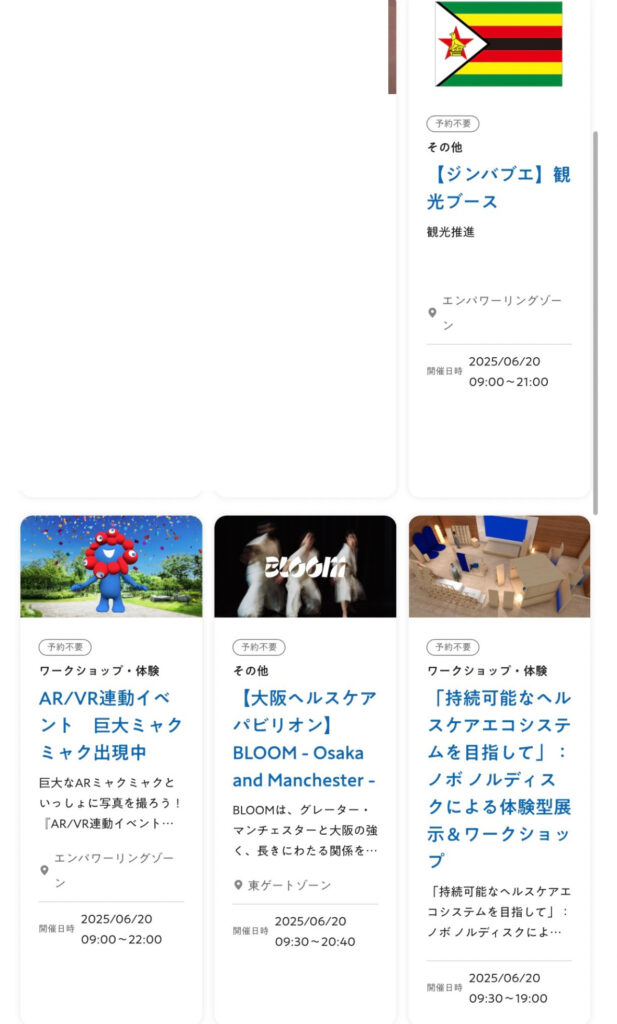Screen dimensions: 617x1024
Task: Open the 大阪ヘルスケアパビリオン BLOOM event title
Action: tap(305, 739)
